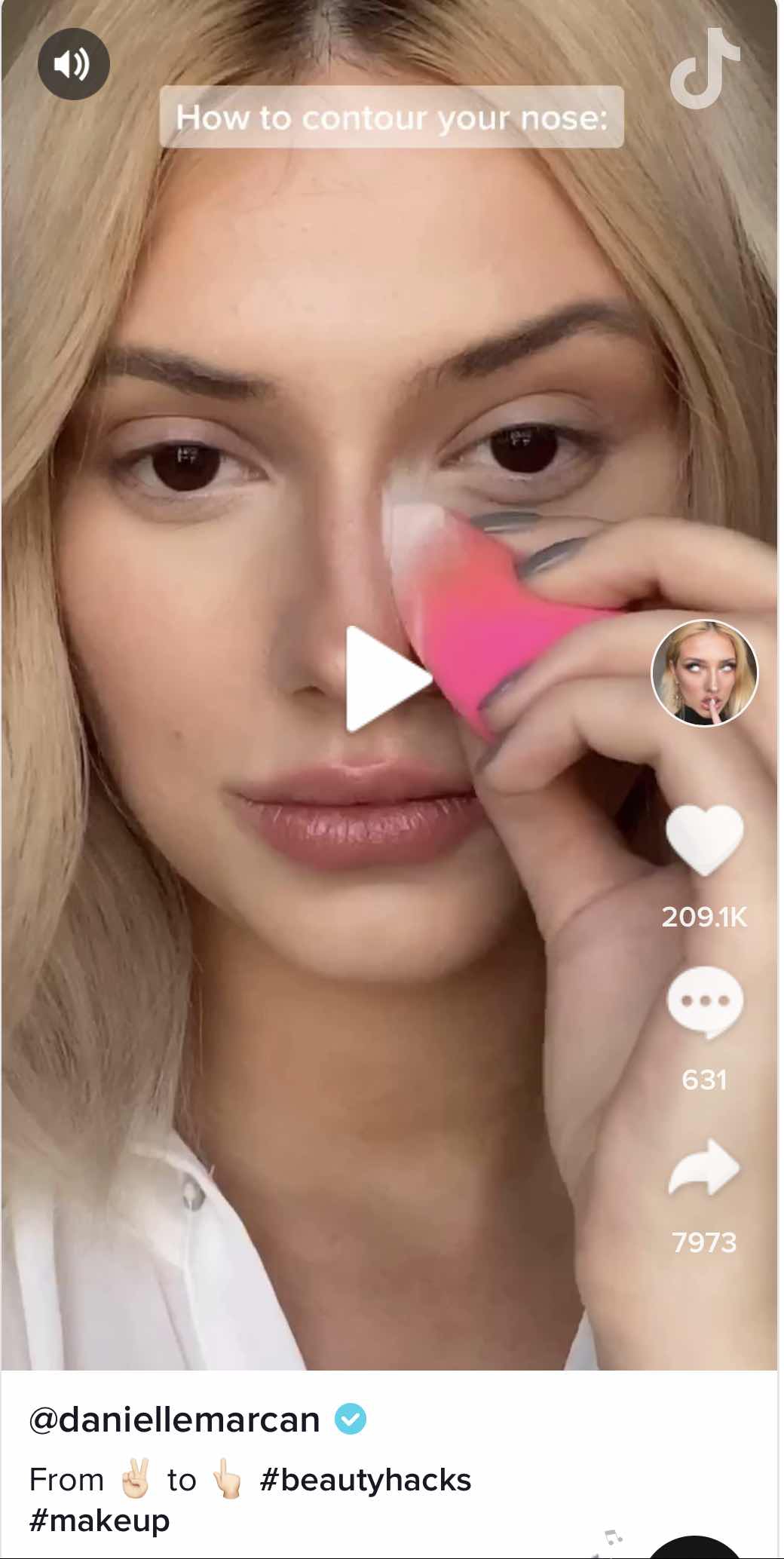The width and height of the screenshot is (784, 1559).
Task: Open @daniellemarcan's profile
Action: [x=174, y=1420]
